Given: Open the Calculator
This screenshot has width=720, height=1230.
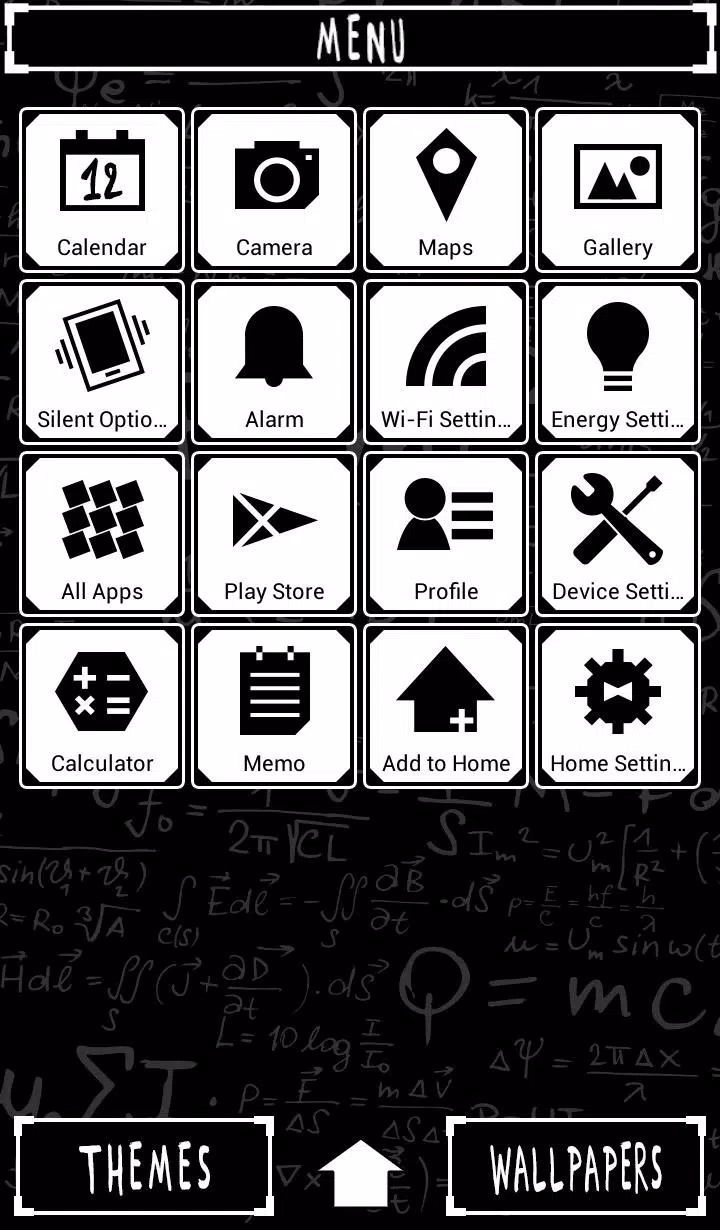Looking at the screenshot, I should (102, 706).
